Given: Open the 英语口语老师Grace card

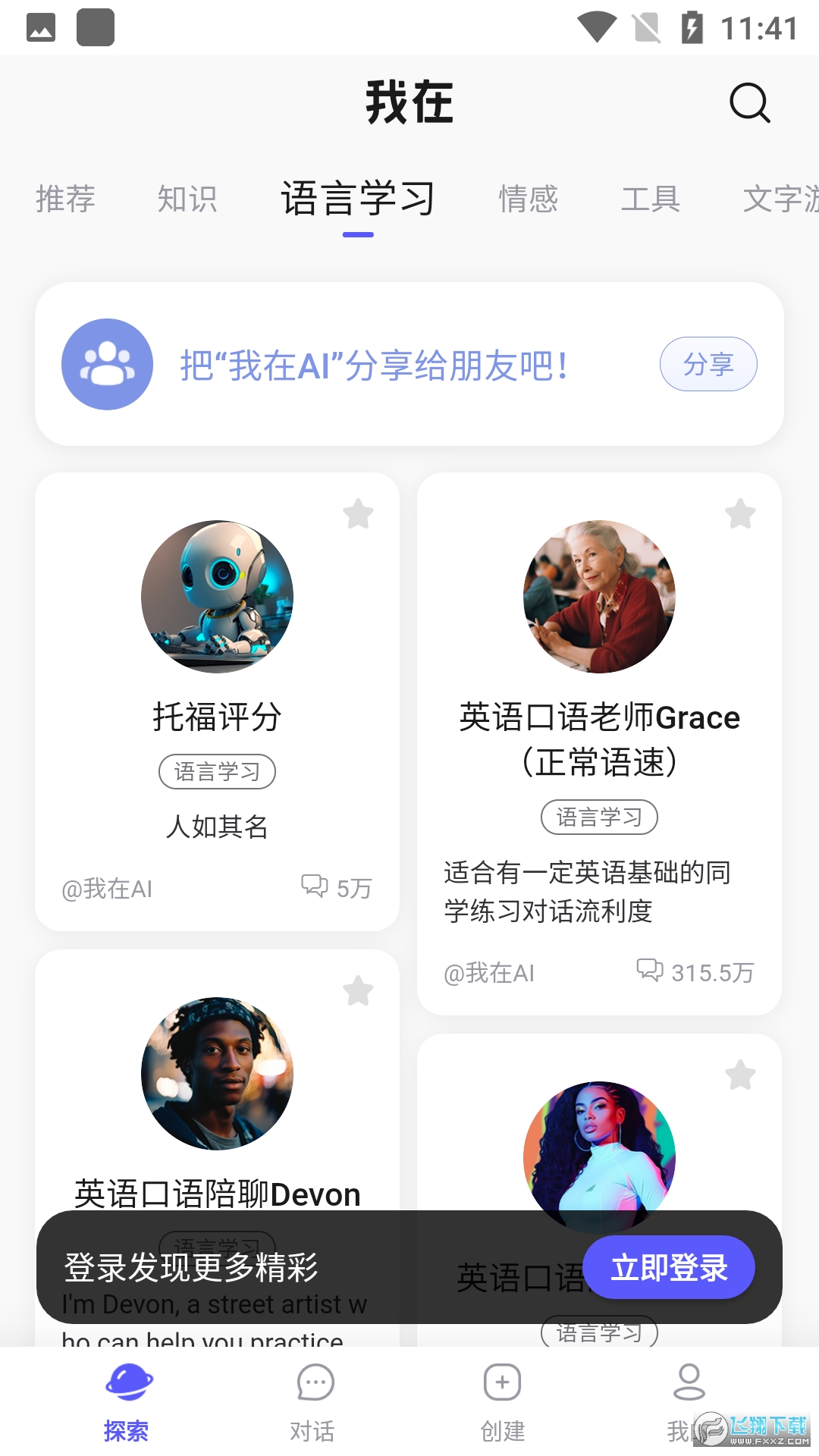Looking at the screenshot, I should [x=599, y=739].
